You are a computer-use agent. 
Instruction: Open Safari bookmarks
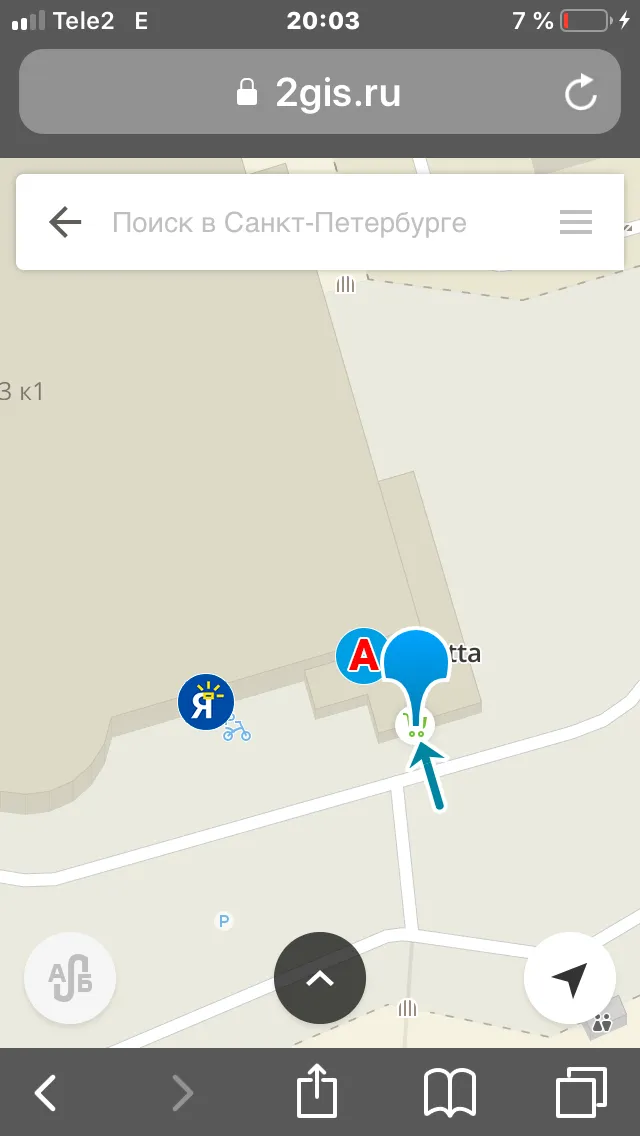pos(449,1093)
